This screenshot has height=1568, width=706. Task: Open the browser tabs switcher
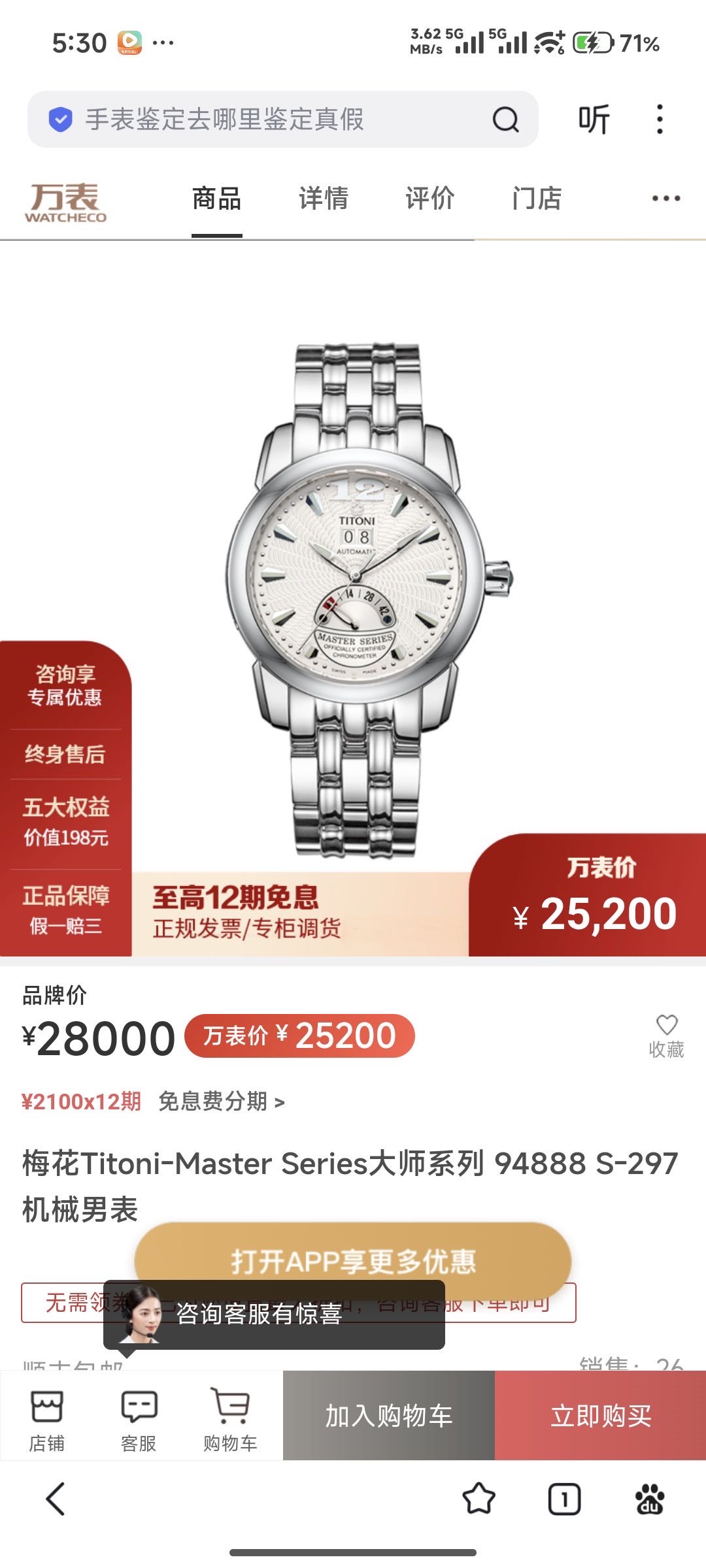(x=563, y=1499)
